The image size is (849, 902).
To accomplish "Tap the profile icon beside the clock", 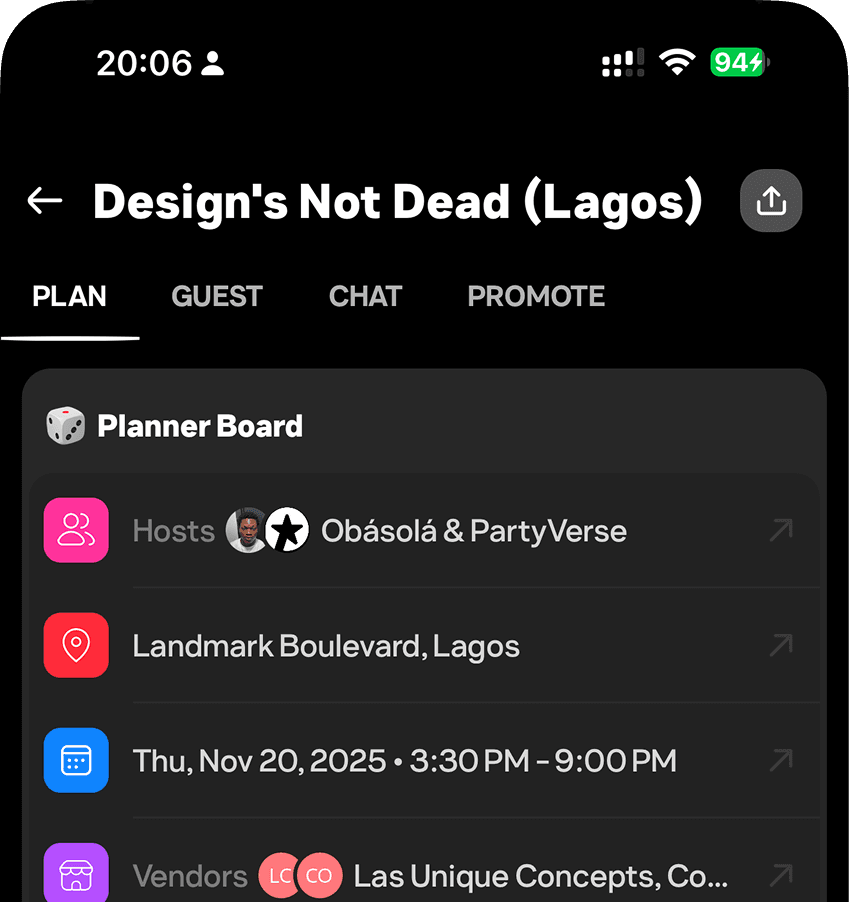I will 211,62.
